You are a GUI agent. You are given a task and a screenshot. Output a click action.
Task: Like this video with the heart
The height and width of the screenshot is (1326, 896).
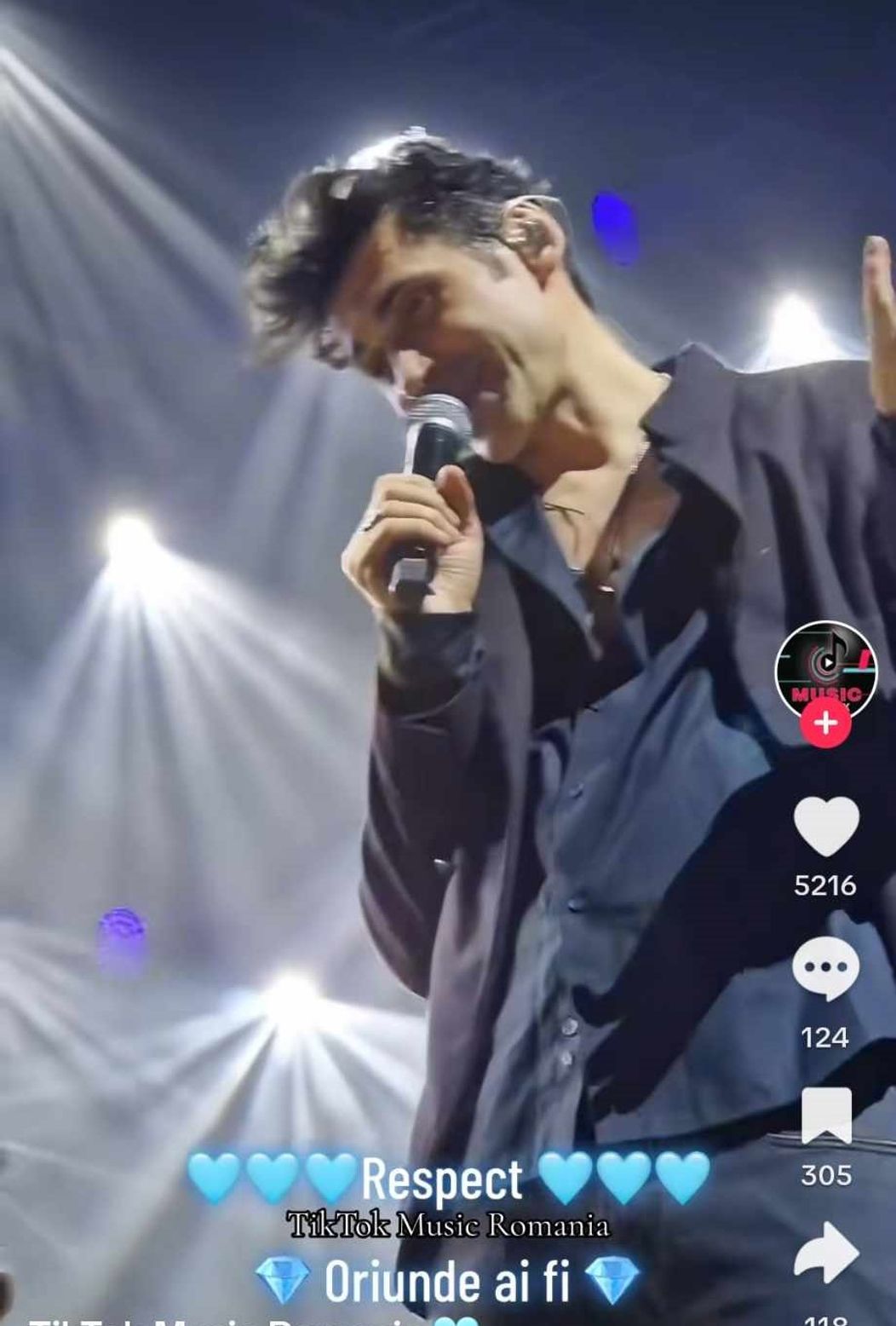825,826
